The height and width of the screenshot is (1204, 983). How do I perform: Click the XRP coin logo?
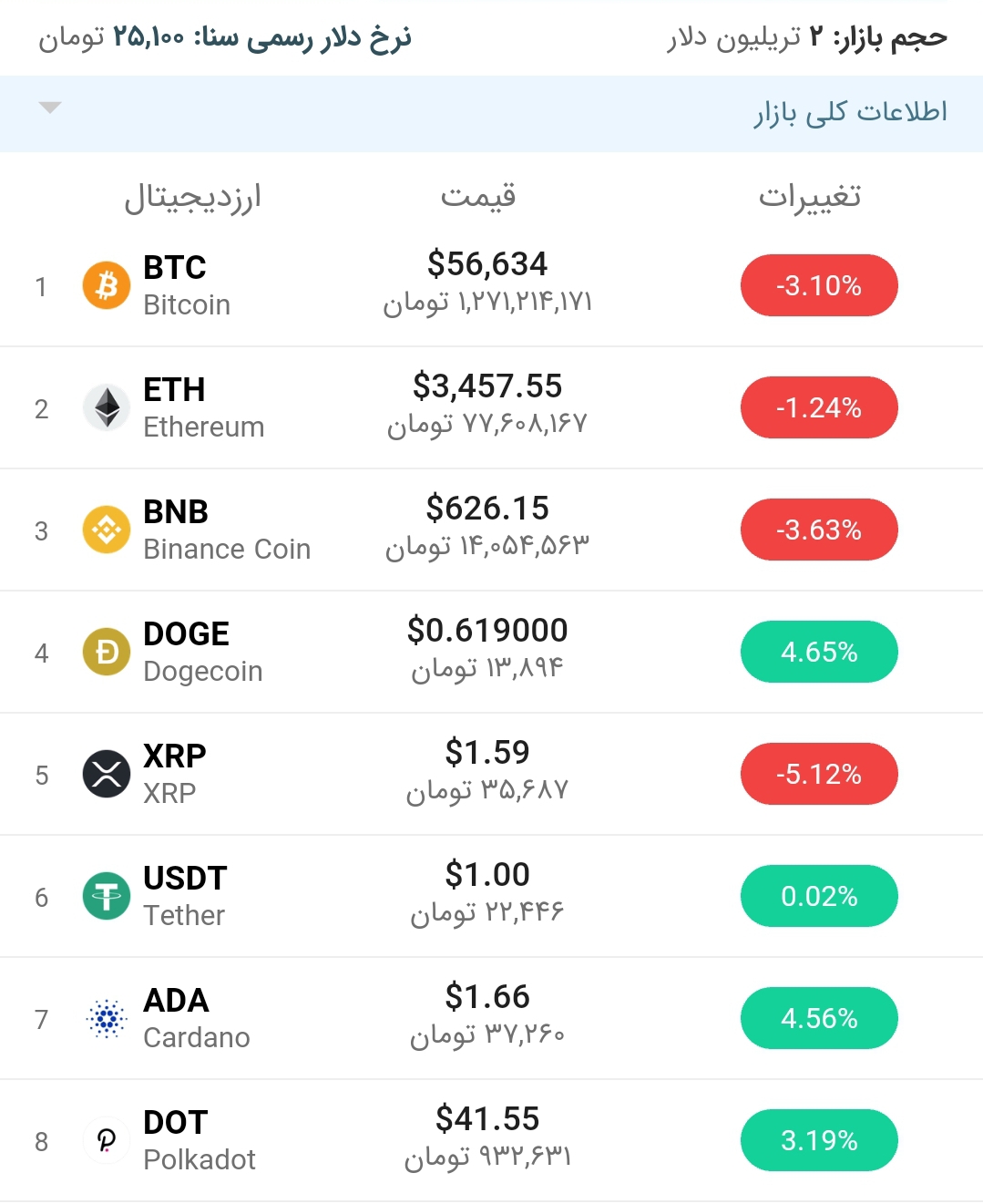(106, 774)
